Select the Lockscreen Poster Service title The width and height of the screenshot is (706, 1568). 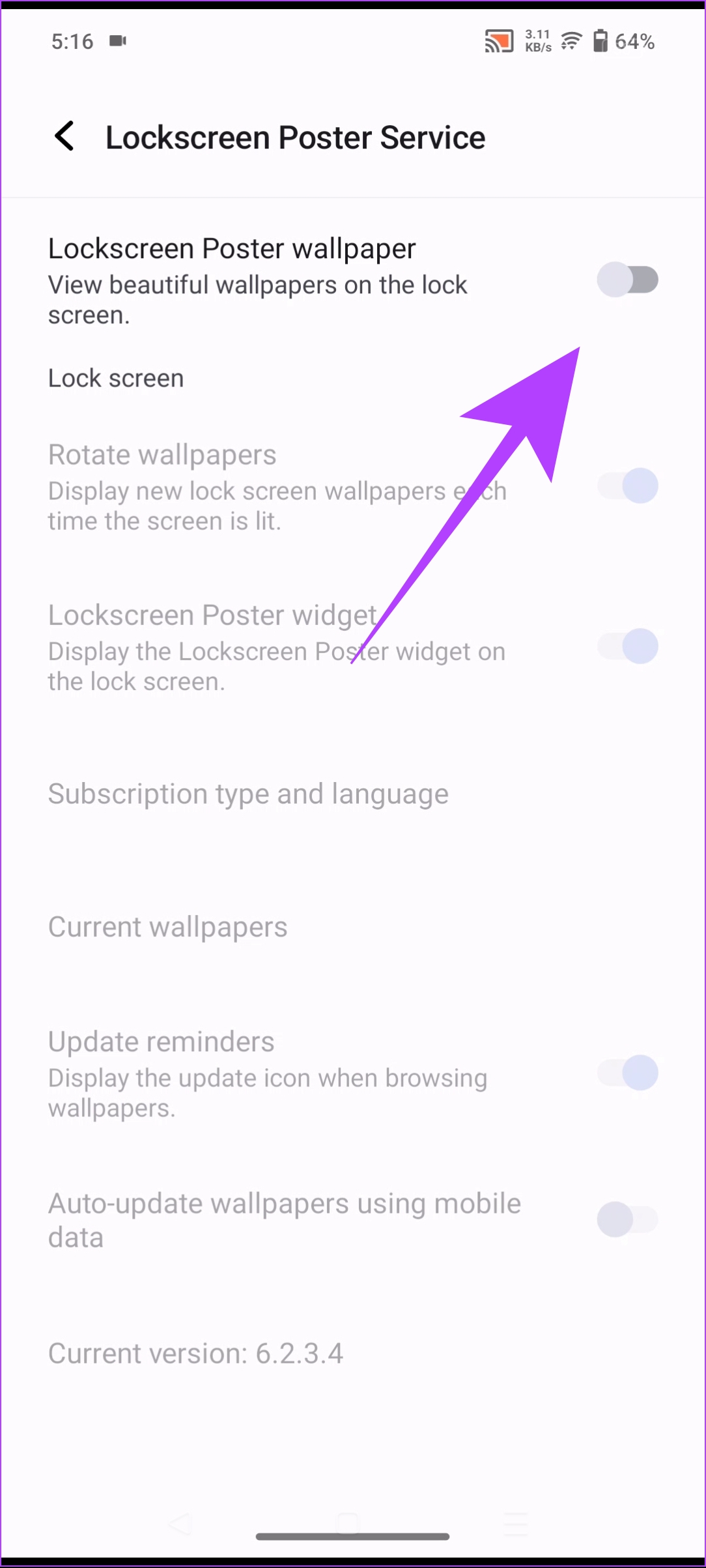(x=296, y=136)
